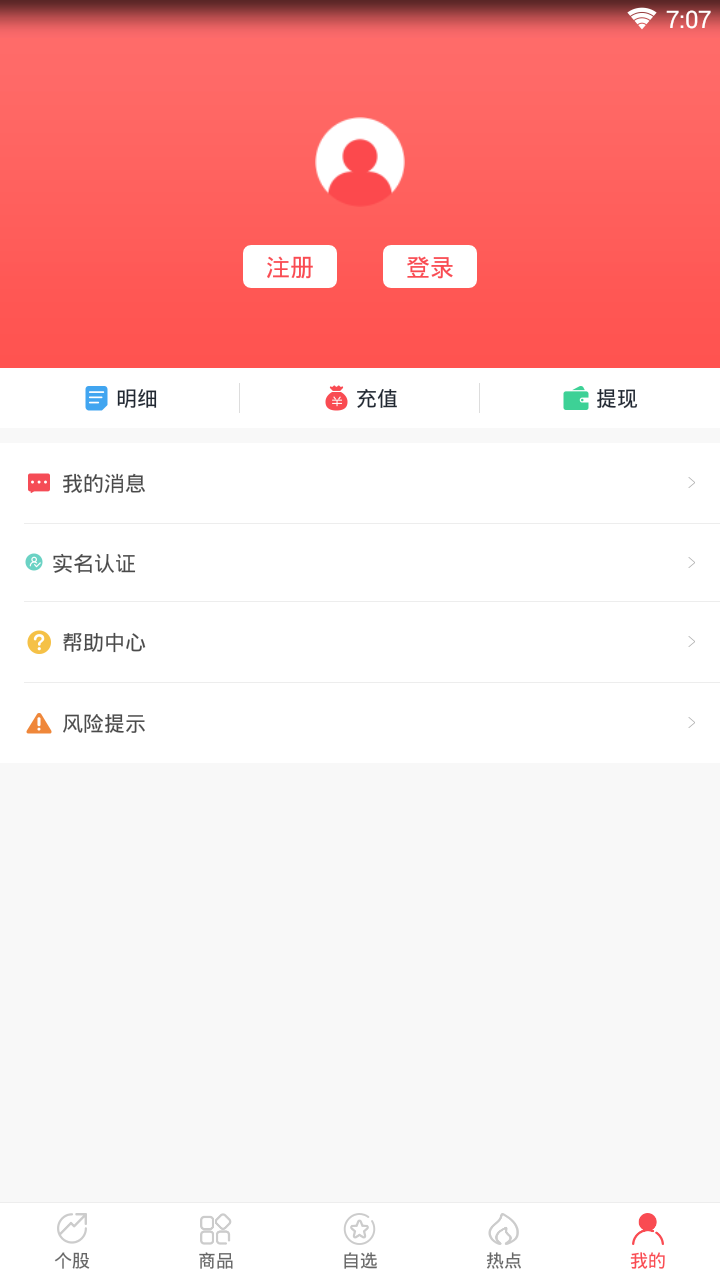Switch to the 个股 stocks tab

pyautogui.click(x=72, y=1241)
